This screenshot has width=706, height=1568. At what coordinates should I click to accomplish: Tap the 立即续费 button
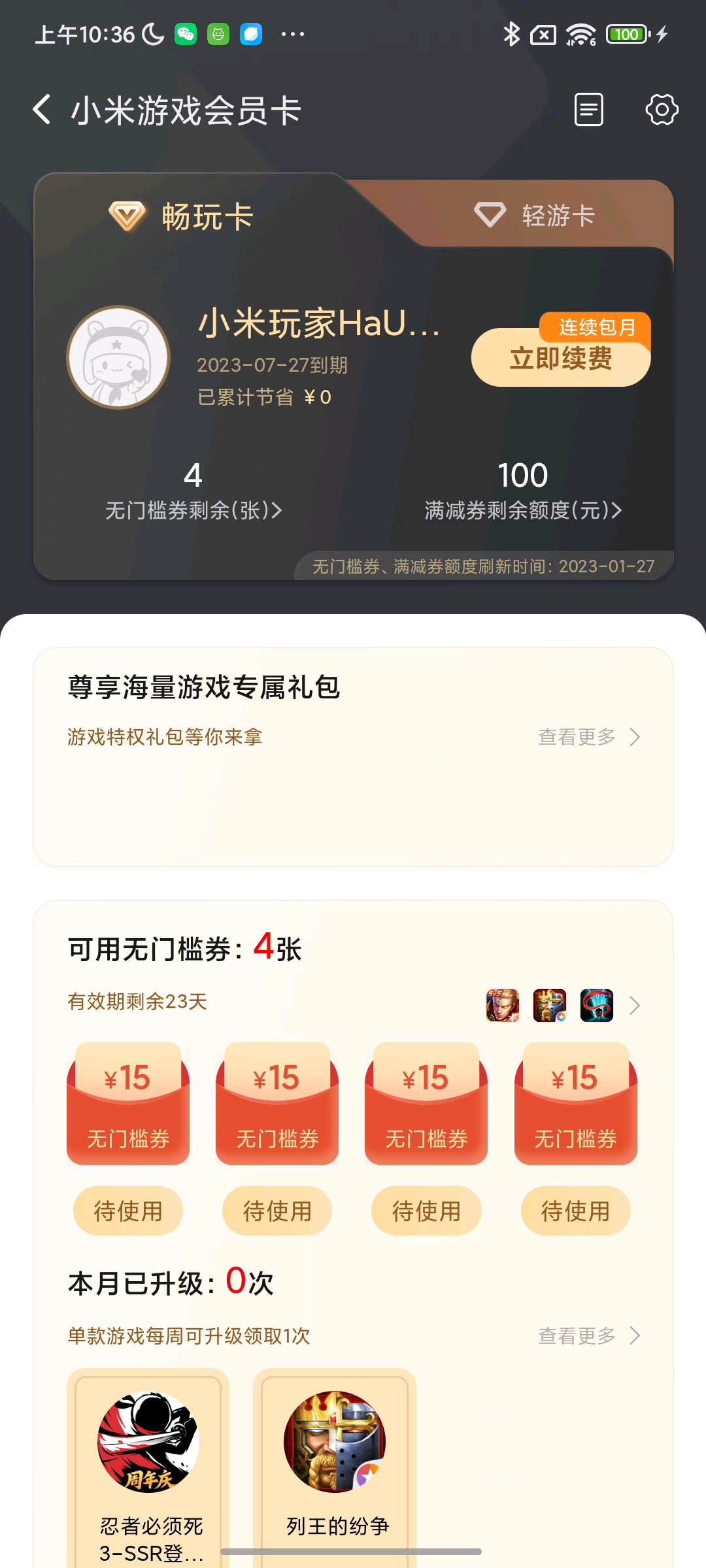561,358
